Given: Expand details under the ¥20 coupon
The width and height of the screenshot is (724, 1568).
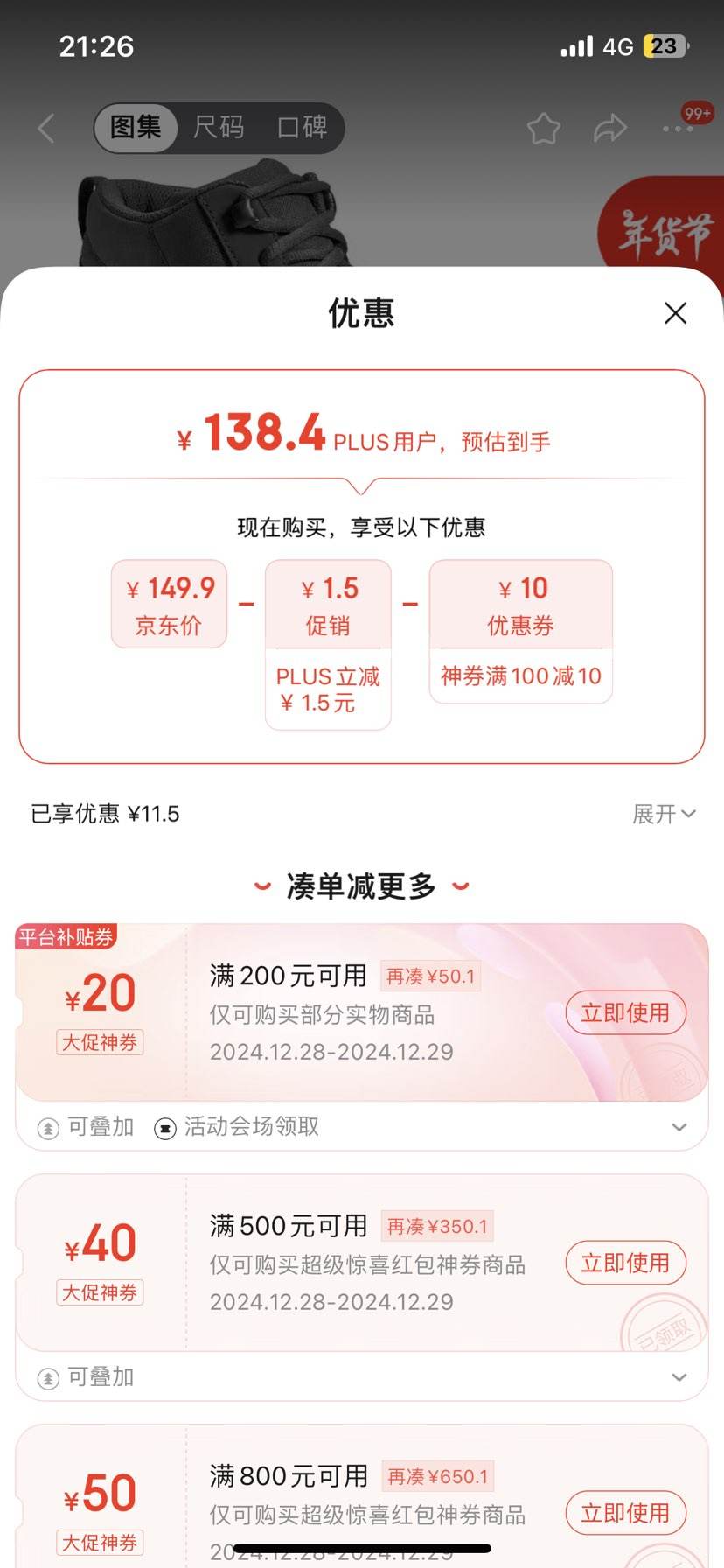Looking at the screenshot, I should point(679,1127).
